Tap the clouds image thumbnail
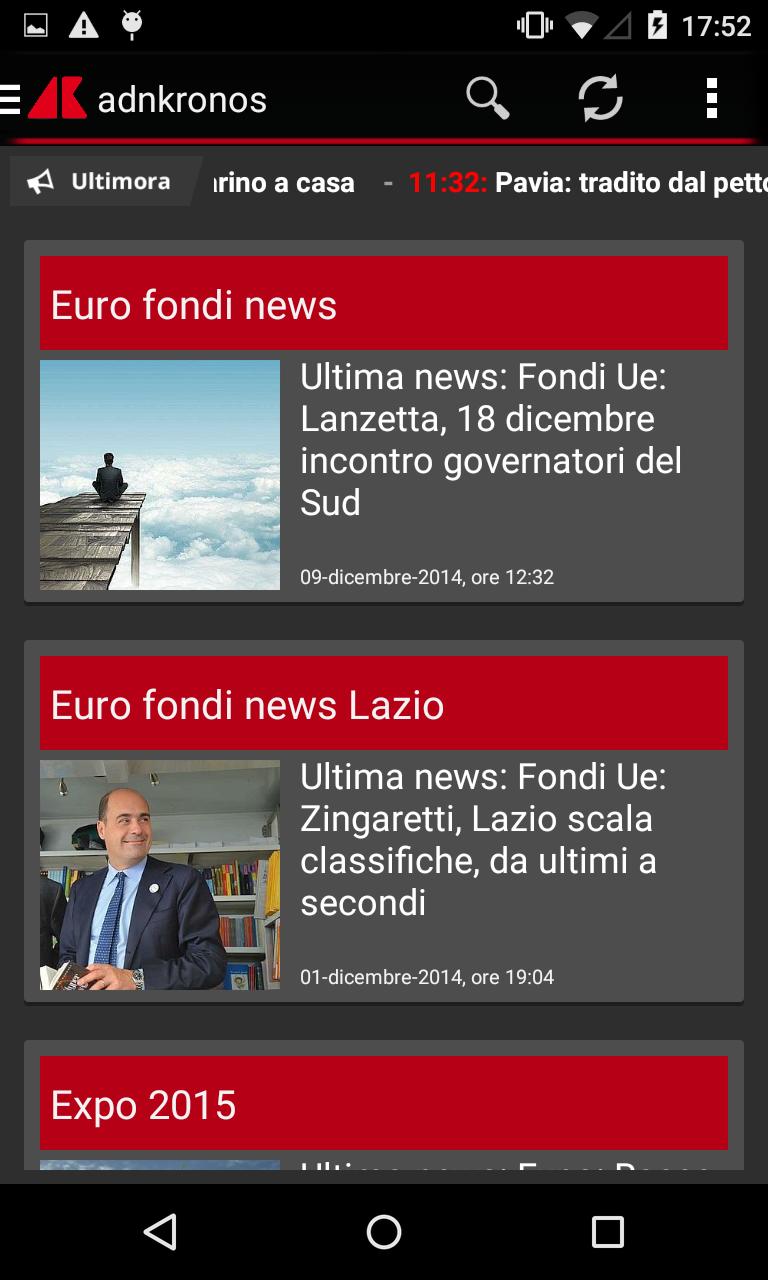 coord(159,473)
